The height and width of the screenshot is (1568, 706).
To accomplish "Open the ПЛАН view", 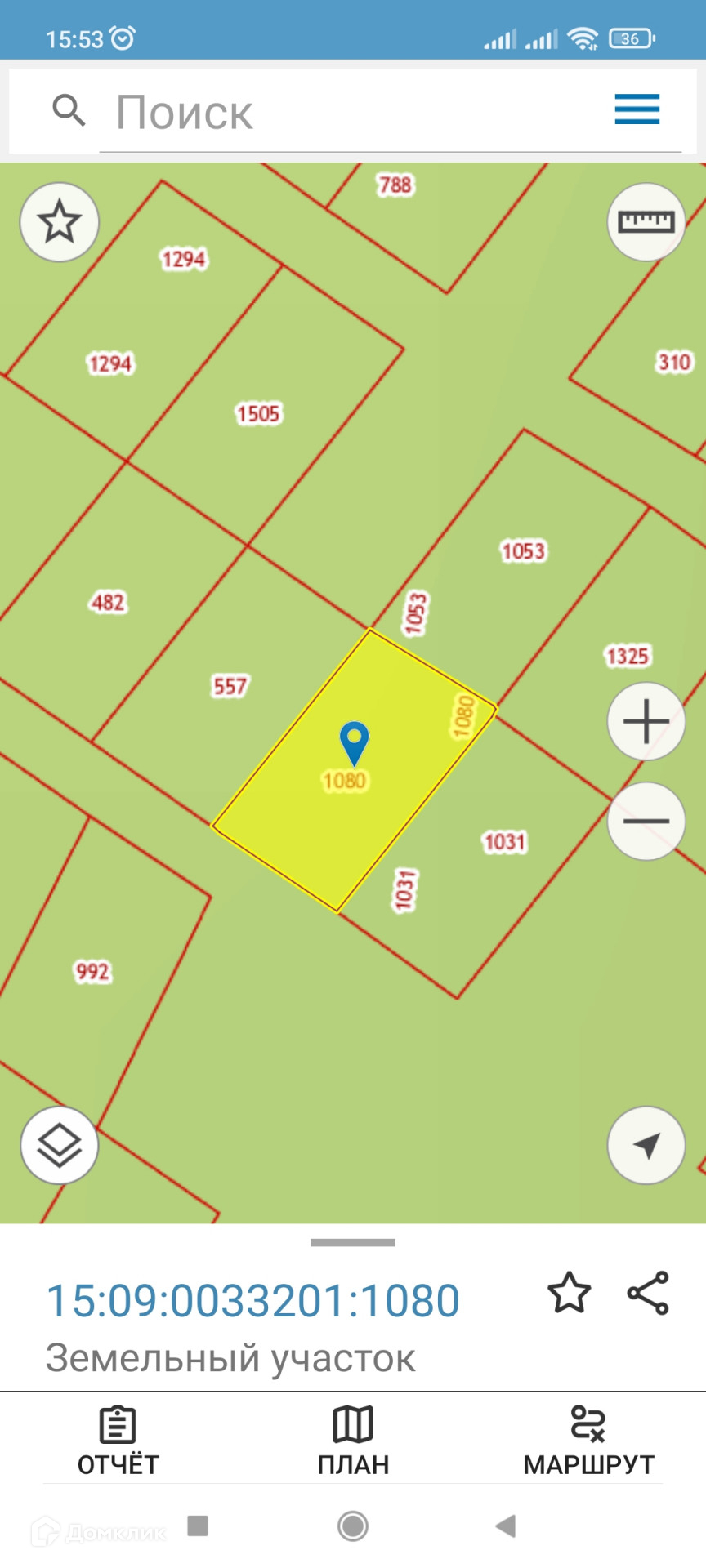I will point(353,1441).
